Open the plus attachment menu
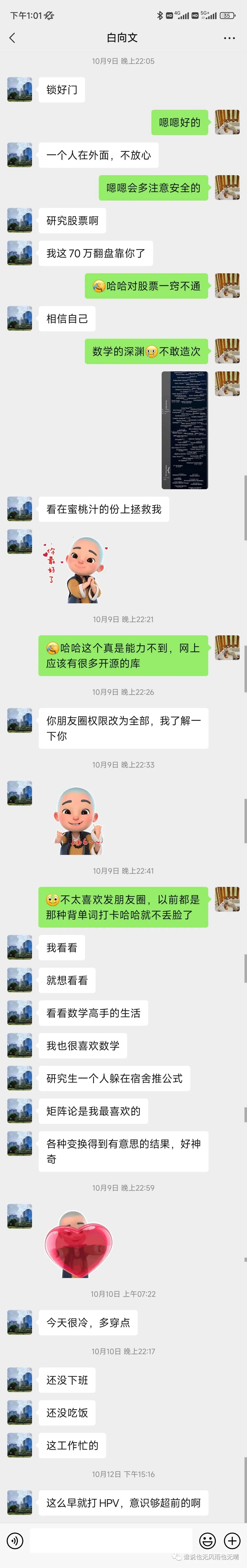This screenshot has height=1568, width=247. (x=232, y=1540)
